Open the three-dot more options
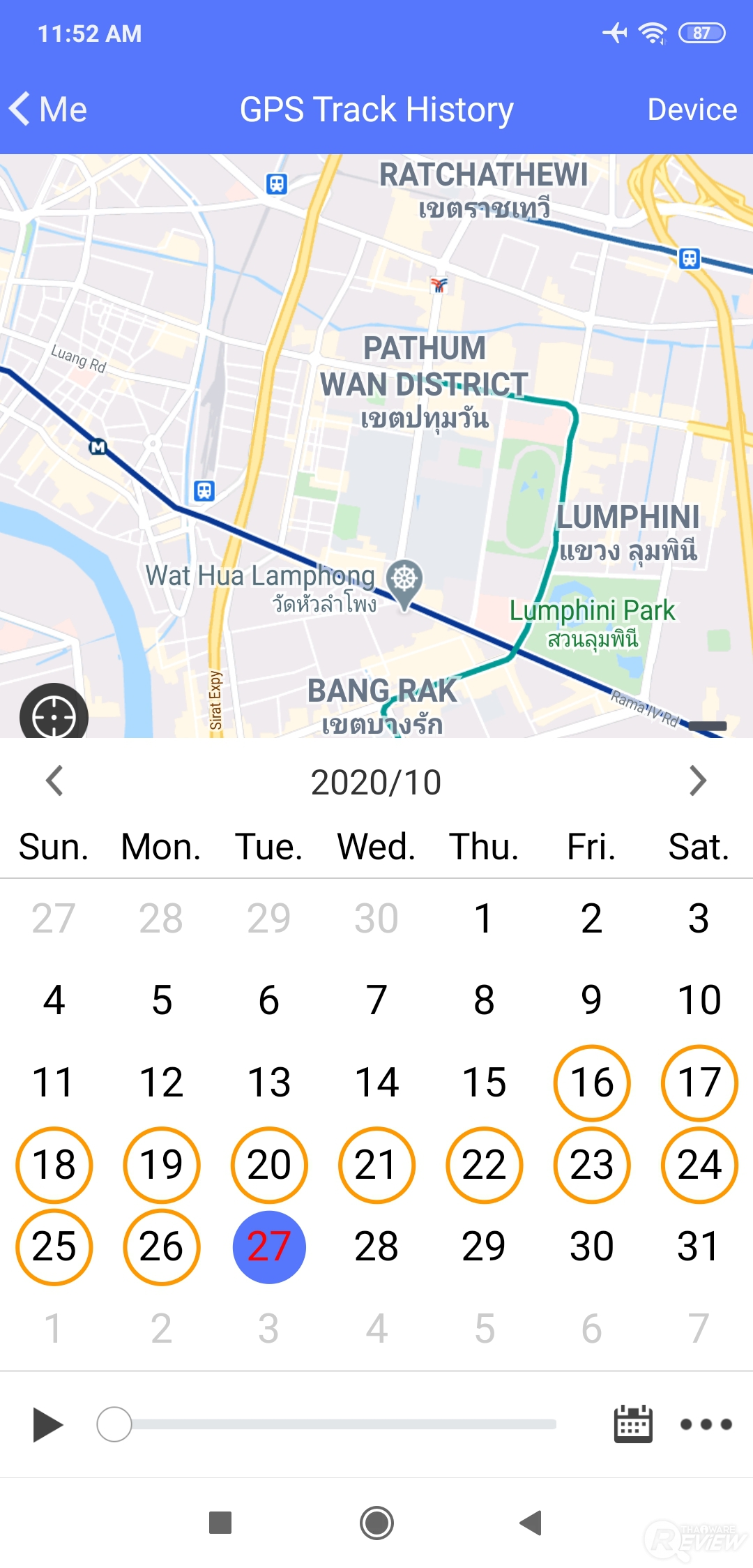This screenshot has width=753, height=1568. click(x=706, y=1424)
